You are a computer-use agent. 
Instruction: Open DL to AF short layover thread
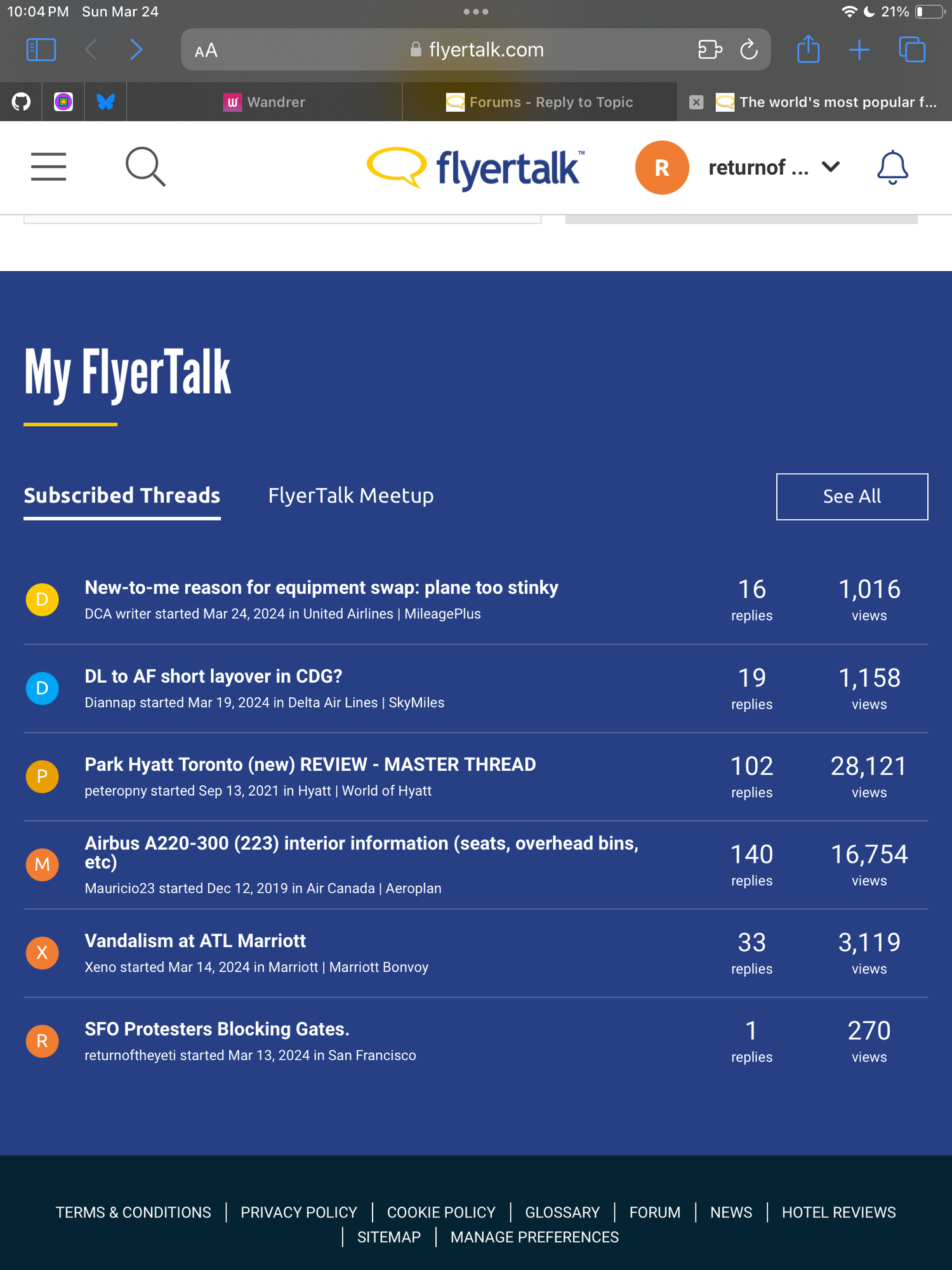pos(213,676)
